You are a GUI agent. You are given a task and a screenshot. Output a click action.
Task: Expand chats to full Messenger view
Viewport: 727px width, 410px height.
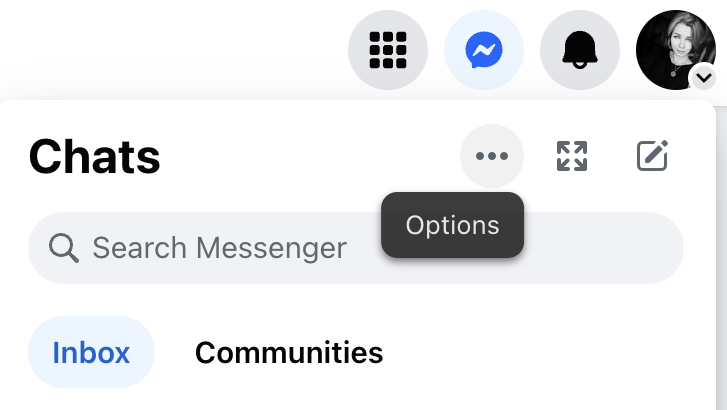click(x=572, y=156)
